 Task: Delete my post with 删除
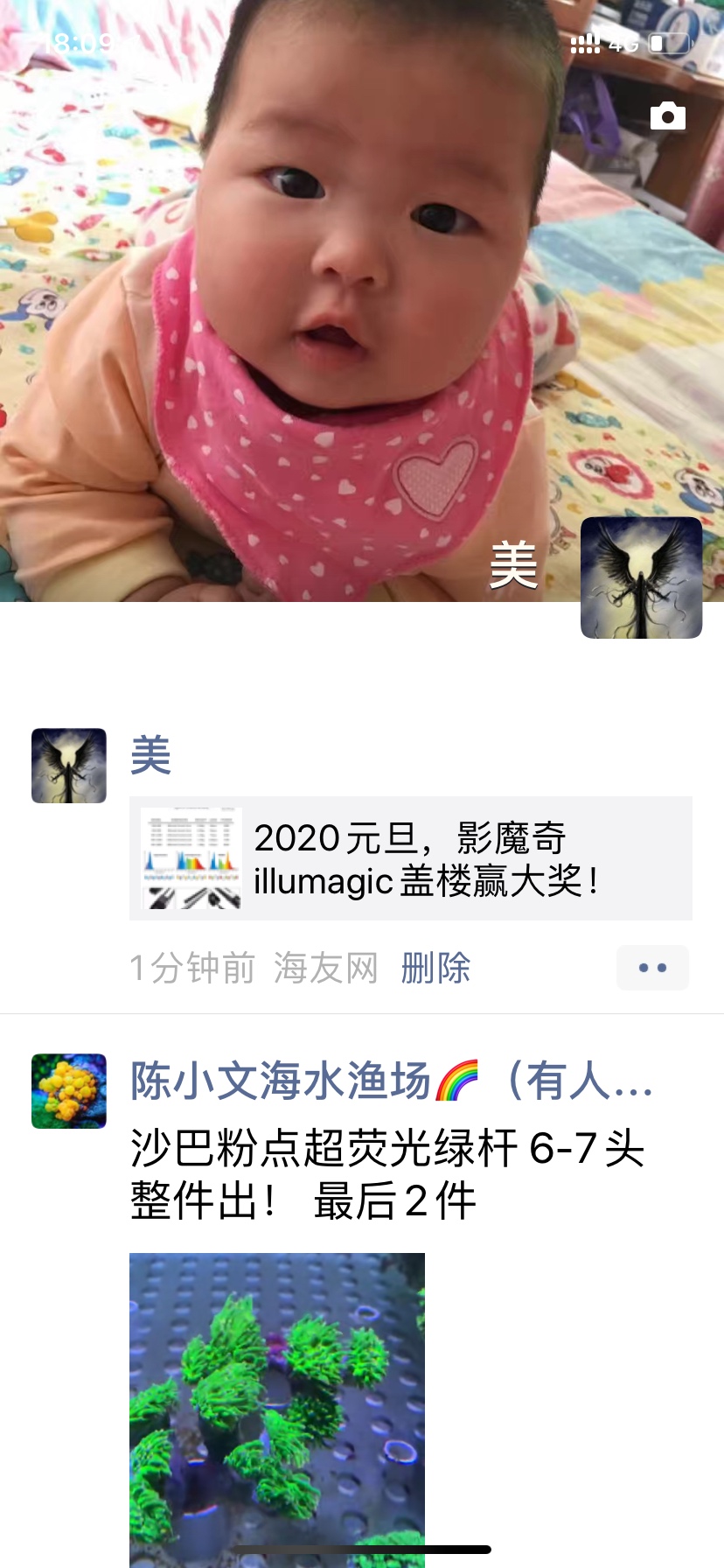(x=435, y=969)
